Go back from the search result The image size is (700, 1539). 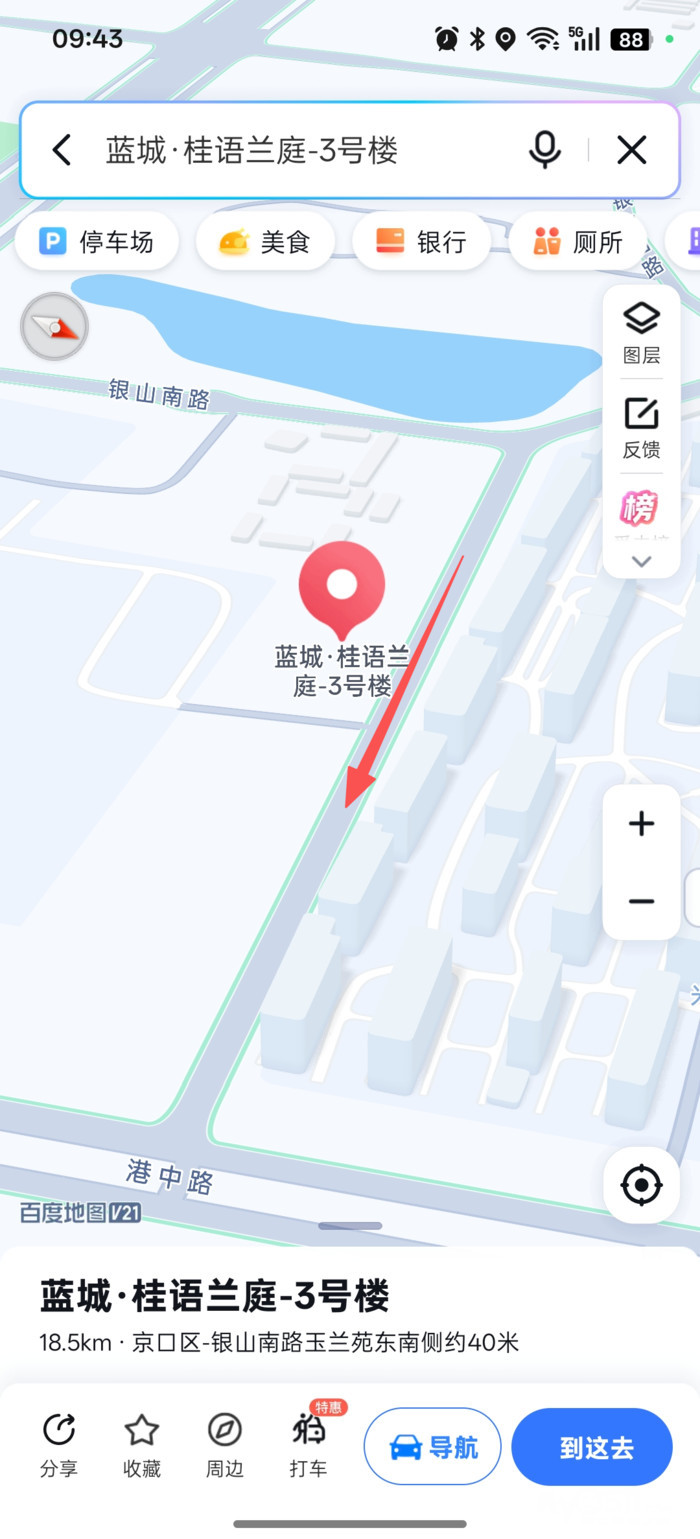pyautogui.click(x=62, y=151)
